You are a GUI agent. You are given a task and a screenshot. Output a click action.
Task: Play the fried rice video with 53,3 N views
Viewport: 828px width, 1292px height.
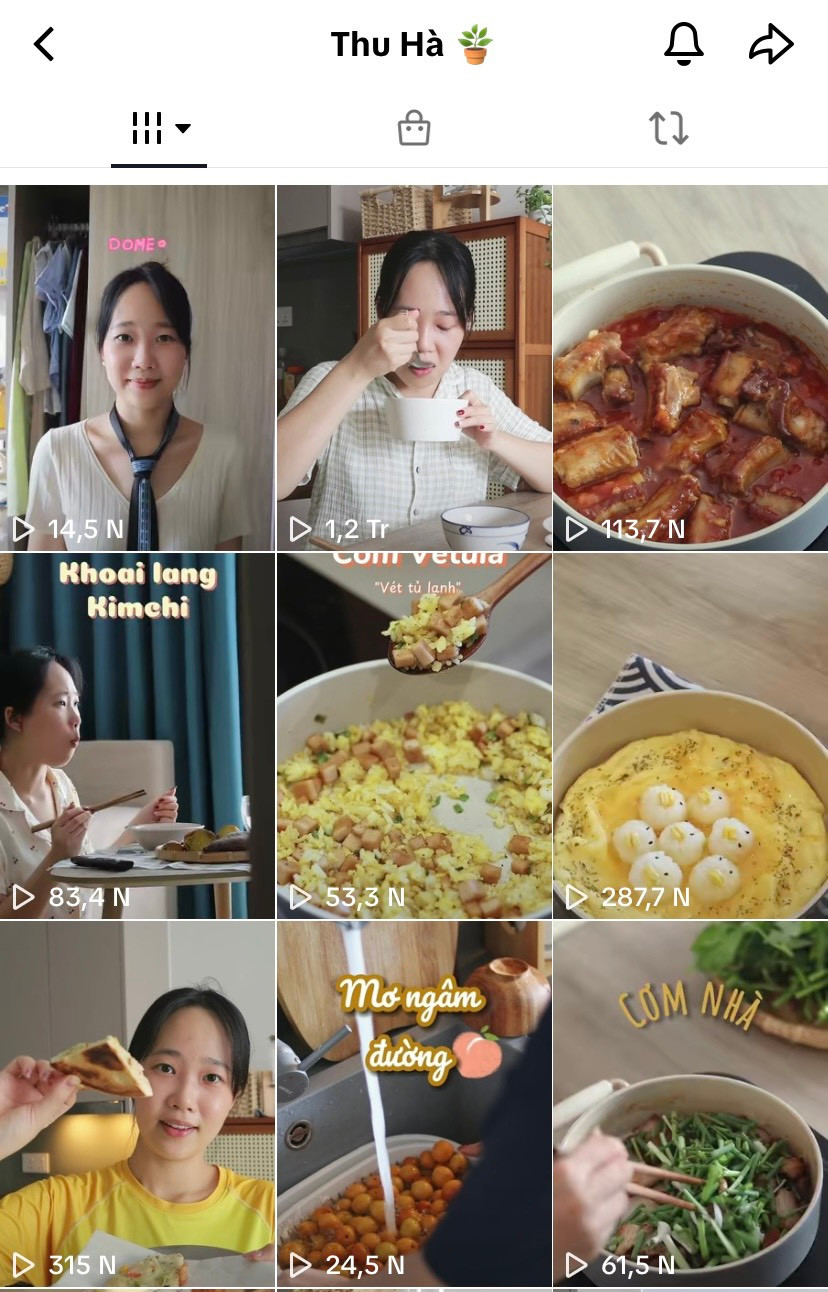point(413,735)
